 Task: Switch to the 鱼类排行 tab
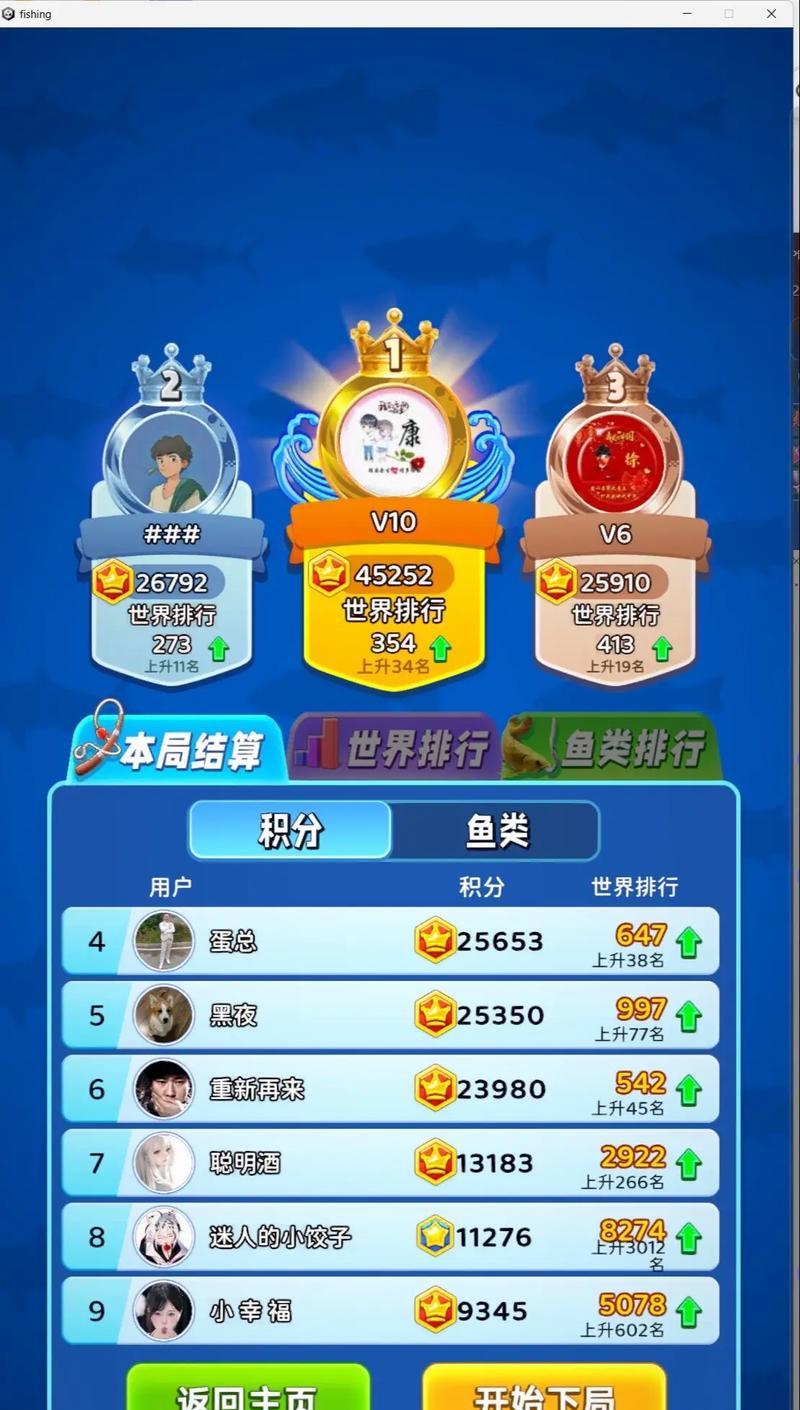point(612,748)
